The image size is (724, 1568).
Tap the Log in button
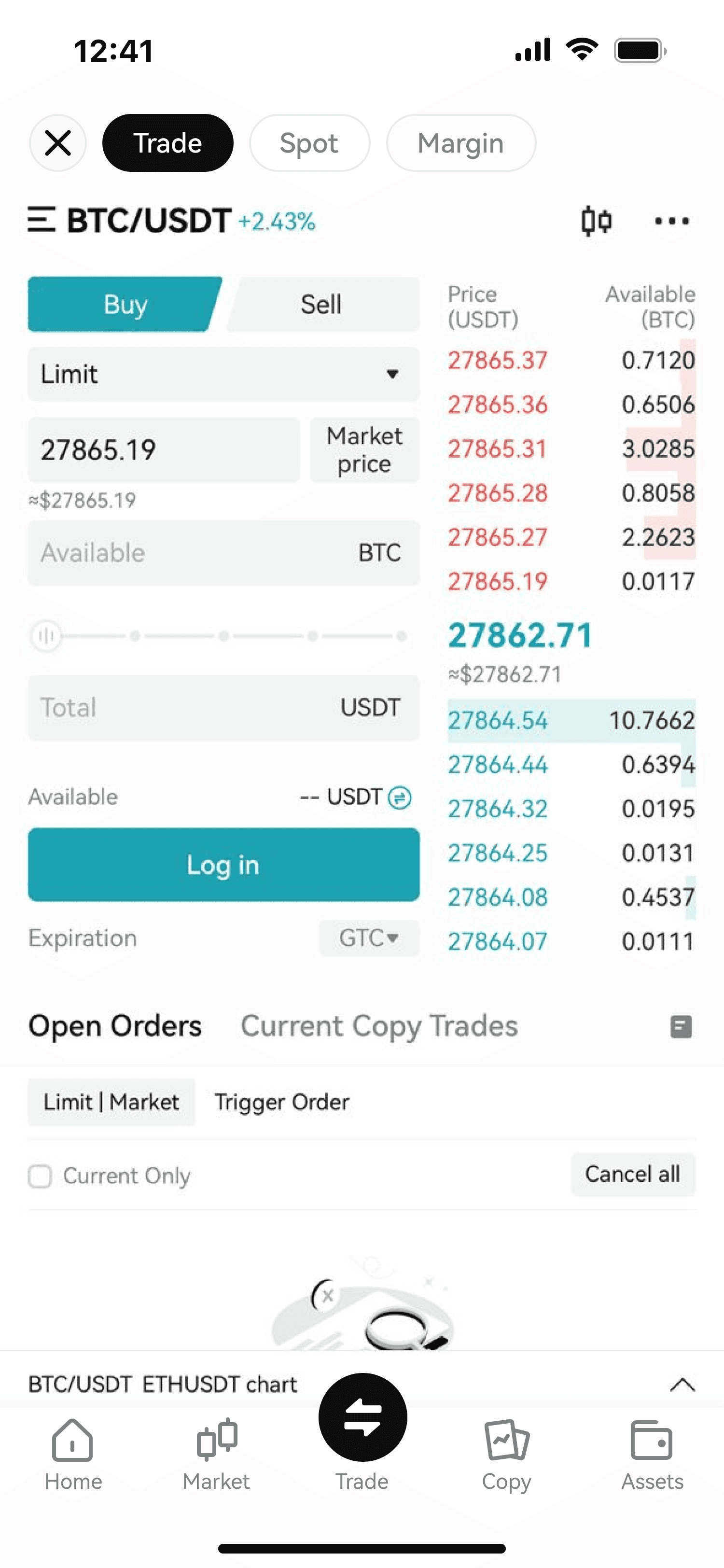[223, 864]
